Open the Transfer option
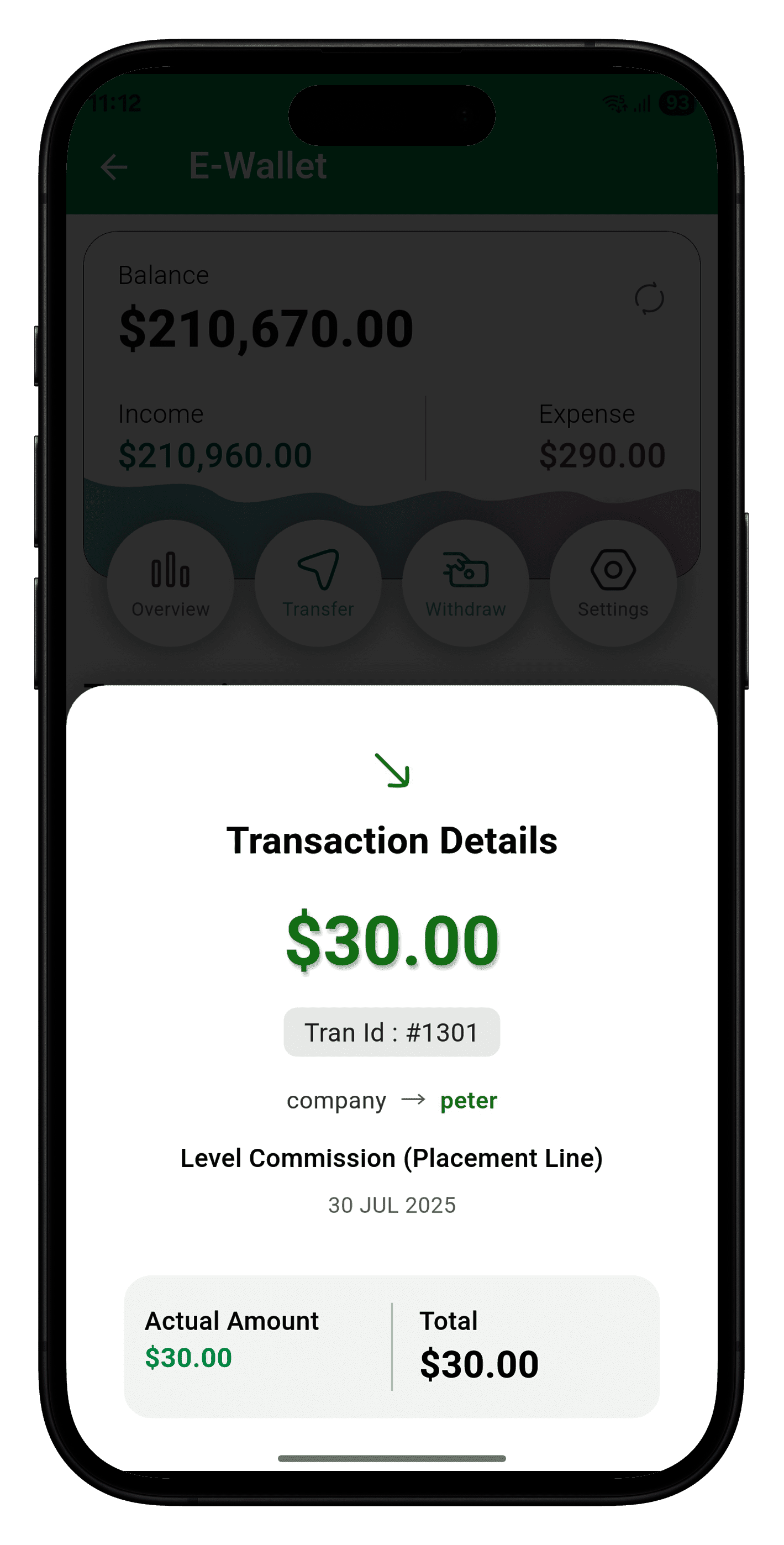Screen dimensions: 784x1545 [x=318, y=583]
